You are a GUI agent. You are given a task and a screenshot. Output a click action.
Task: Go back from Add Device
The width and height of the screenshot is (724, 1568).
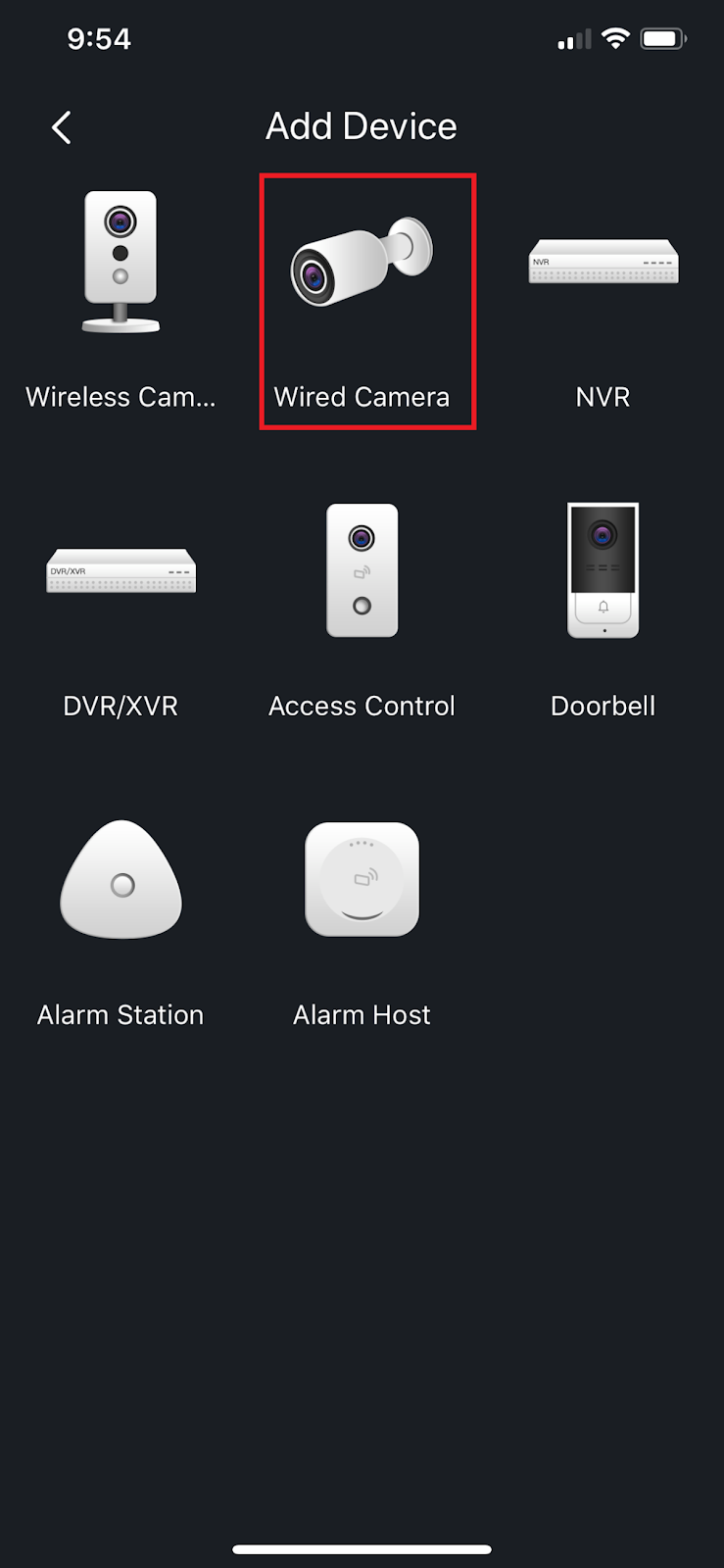[x=62, y=127]
